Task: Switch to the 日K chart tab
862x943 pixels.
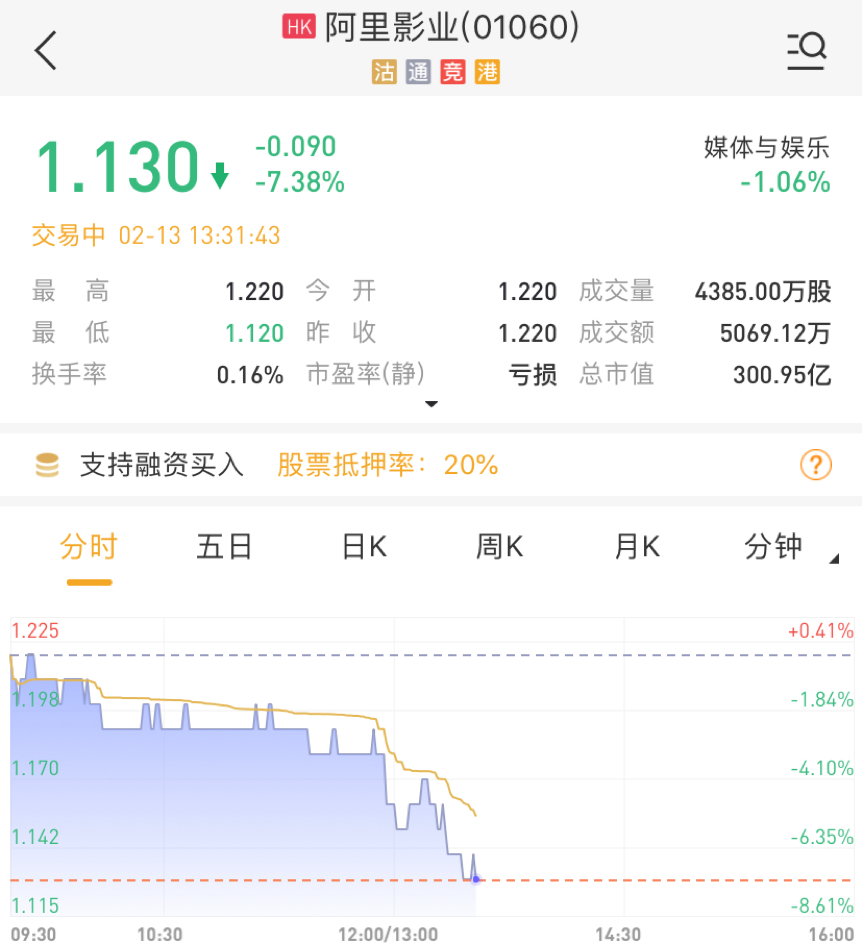Action: pos(364,547)
